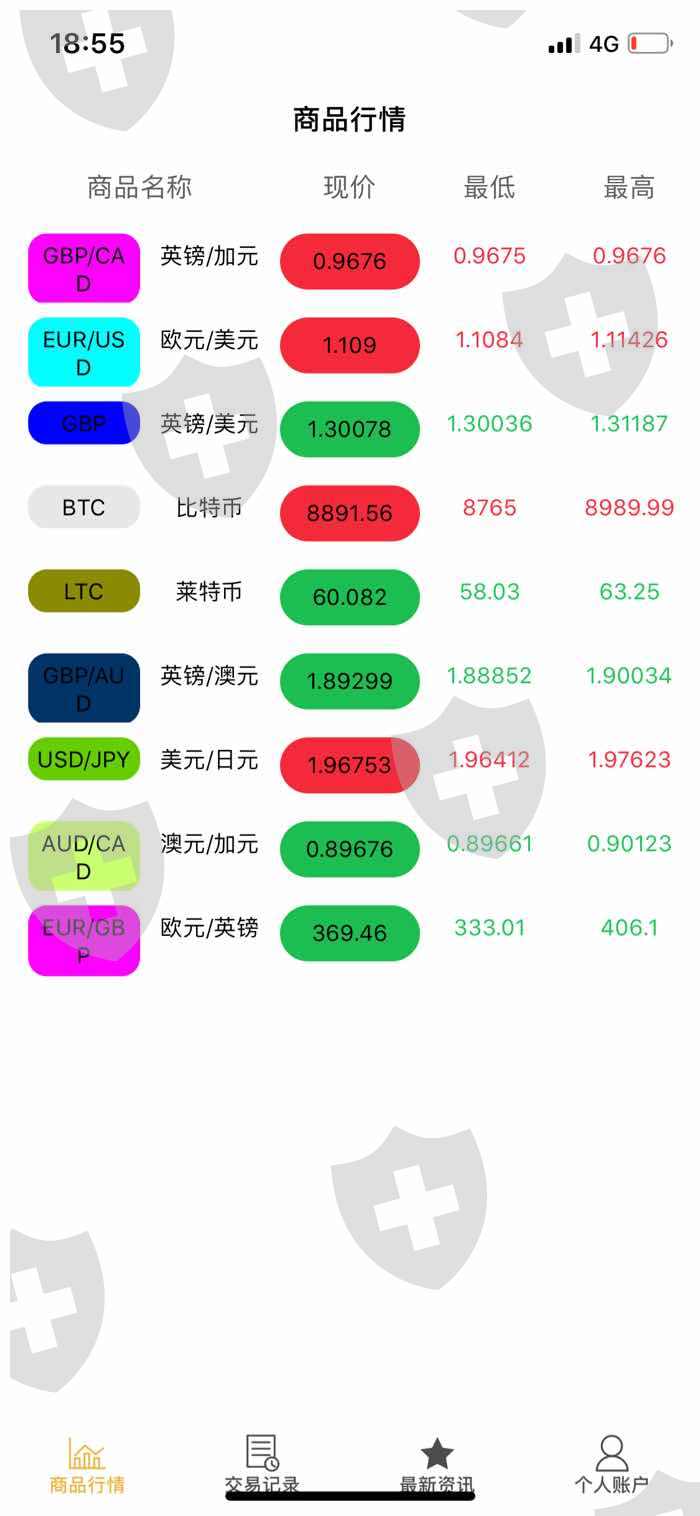This screenshot has height=1516, width=700.
Task: View the BTC 比特币 quote
Action: (209, 508)
